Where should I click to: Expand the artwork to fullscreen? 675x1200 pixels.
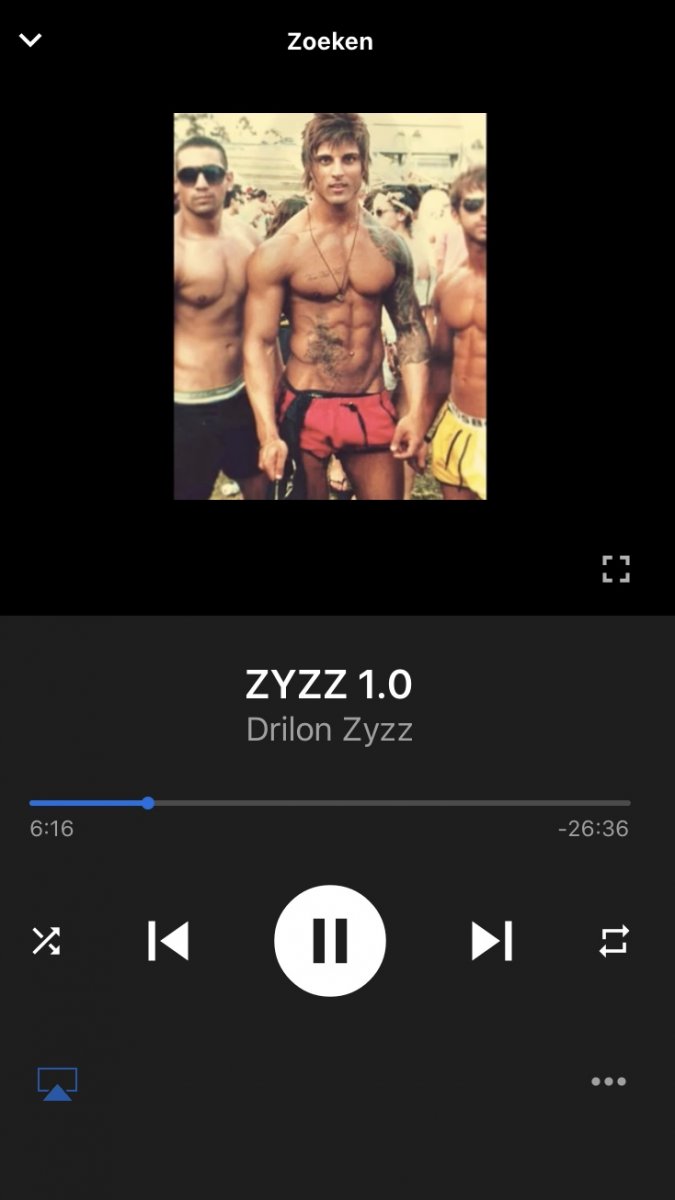coord(616,569)
